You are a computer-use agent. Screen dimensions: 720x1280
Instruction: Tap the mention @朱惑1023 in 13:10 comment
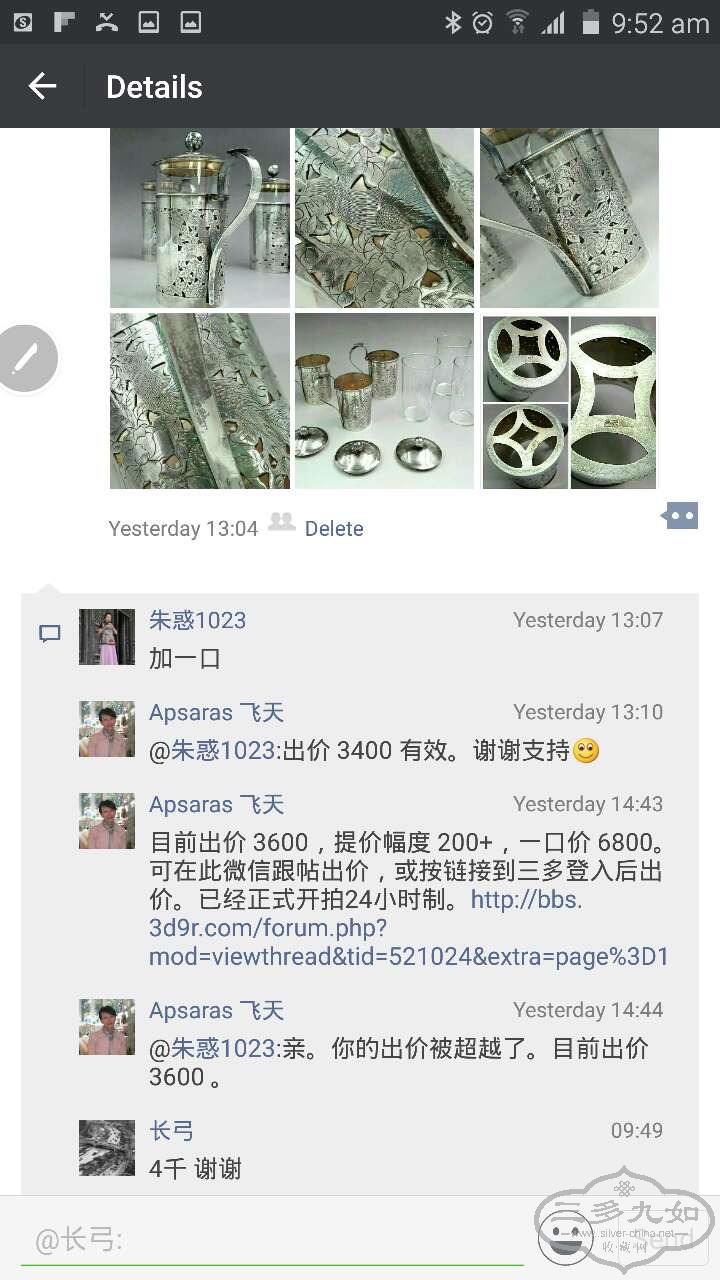point(214,751)
